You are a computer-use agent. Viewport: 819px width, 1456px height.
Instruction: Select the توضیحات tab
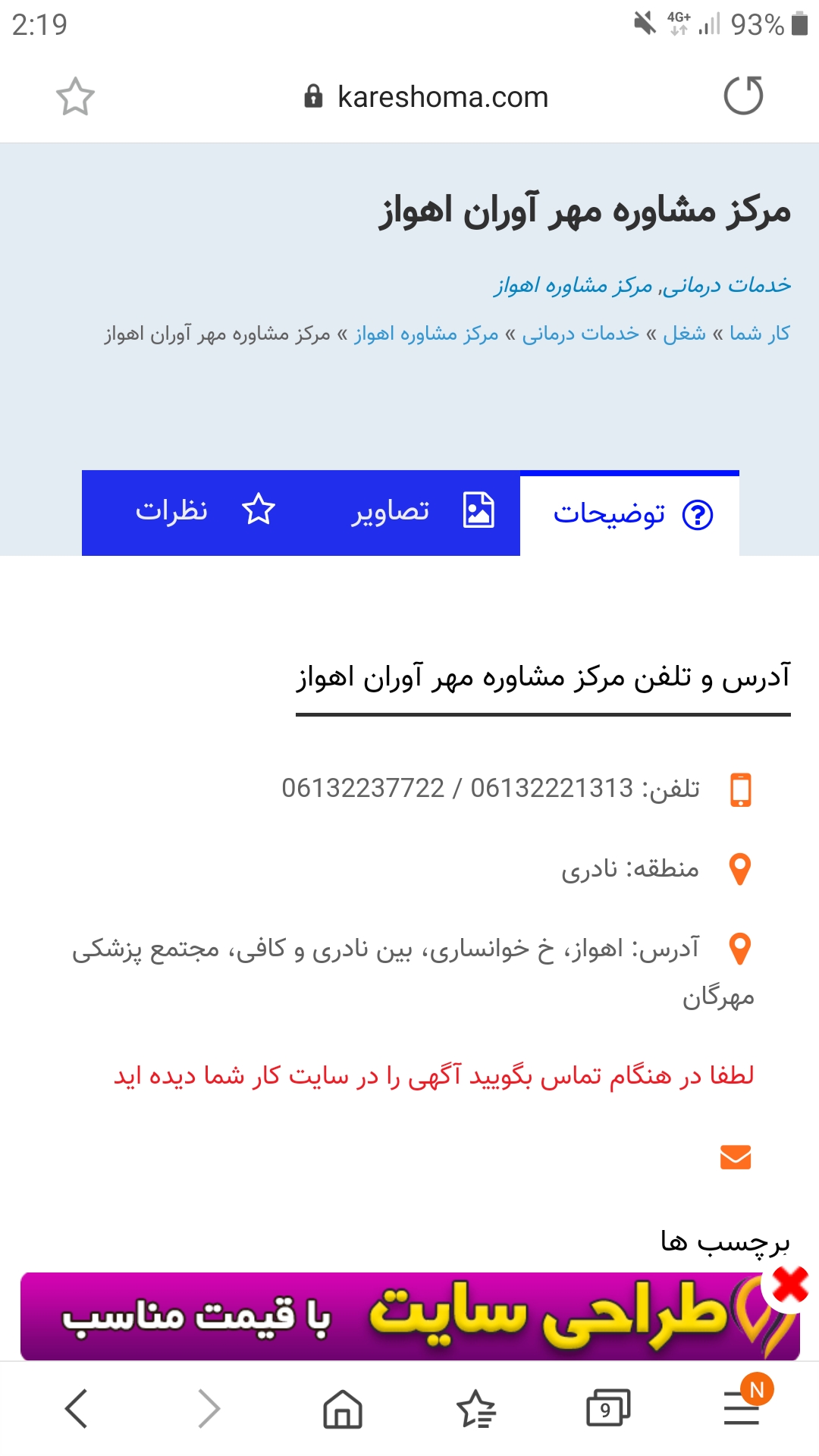click(631, 514)
